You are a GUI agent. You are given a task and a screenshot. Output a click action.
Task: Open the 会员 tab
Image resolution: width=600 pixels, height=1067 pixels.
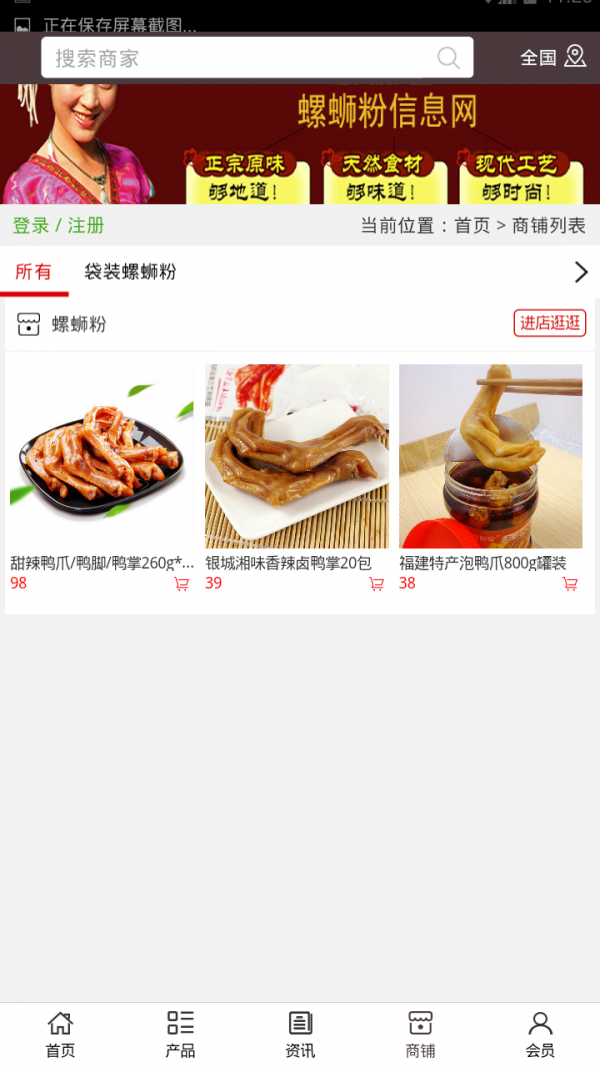pyautogui.click(x=540, y=1034)
